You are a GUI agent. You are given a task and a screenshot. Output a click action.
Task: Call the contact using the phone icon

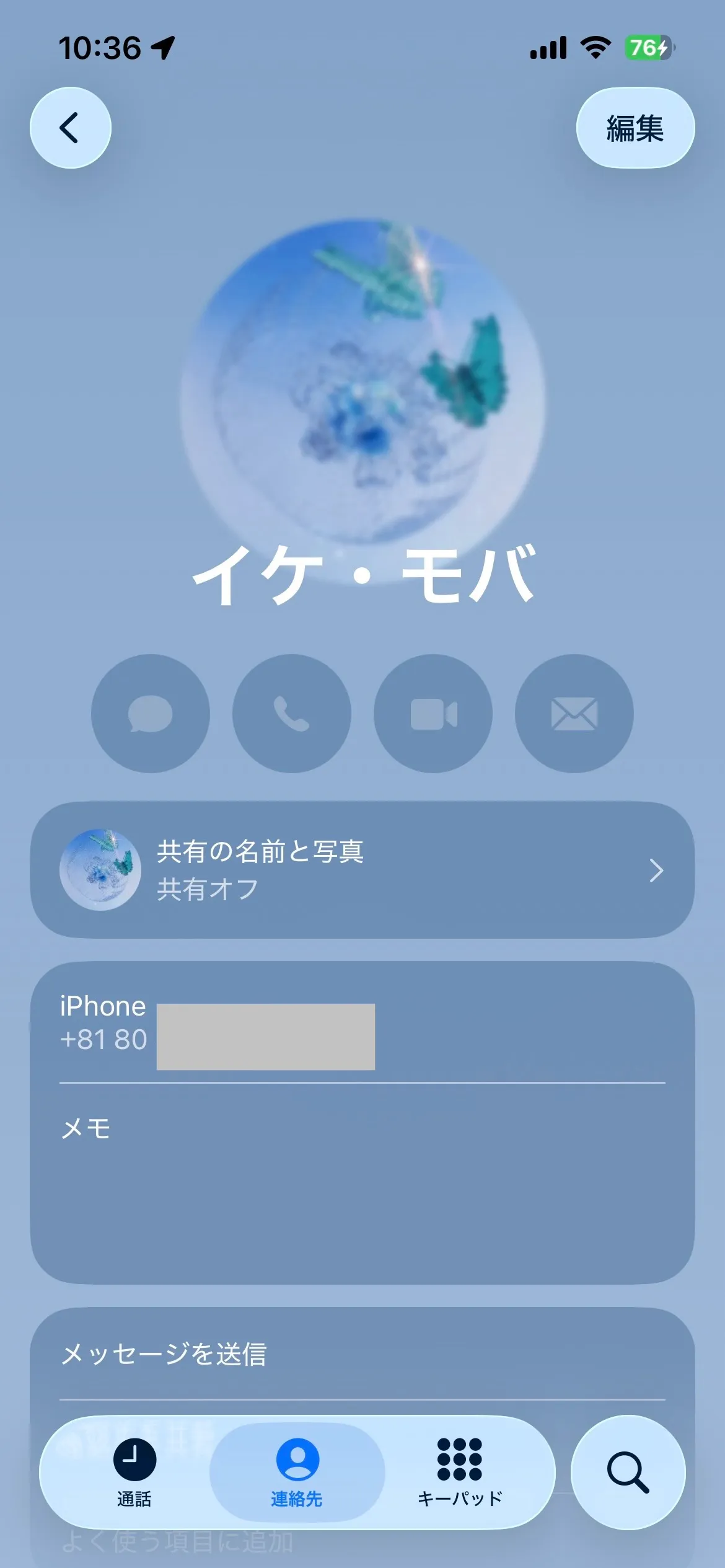291,714
